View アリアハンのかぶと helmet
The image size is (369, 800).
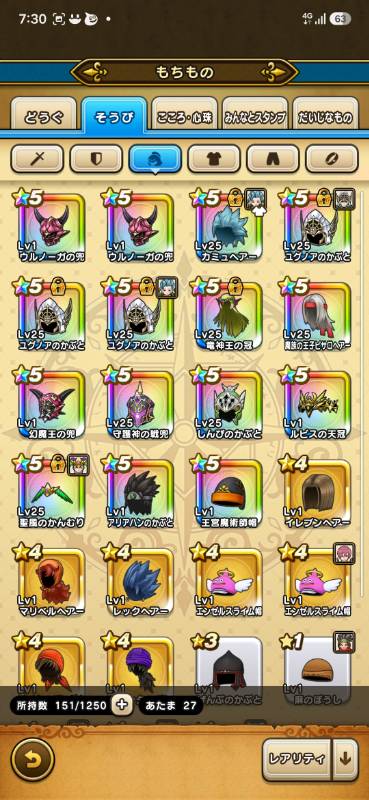point(140,490)
